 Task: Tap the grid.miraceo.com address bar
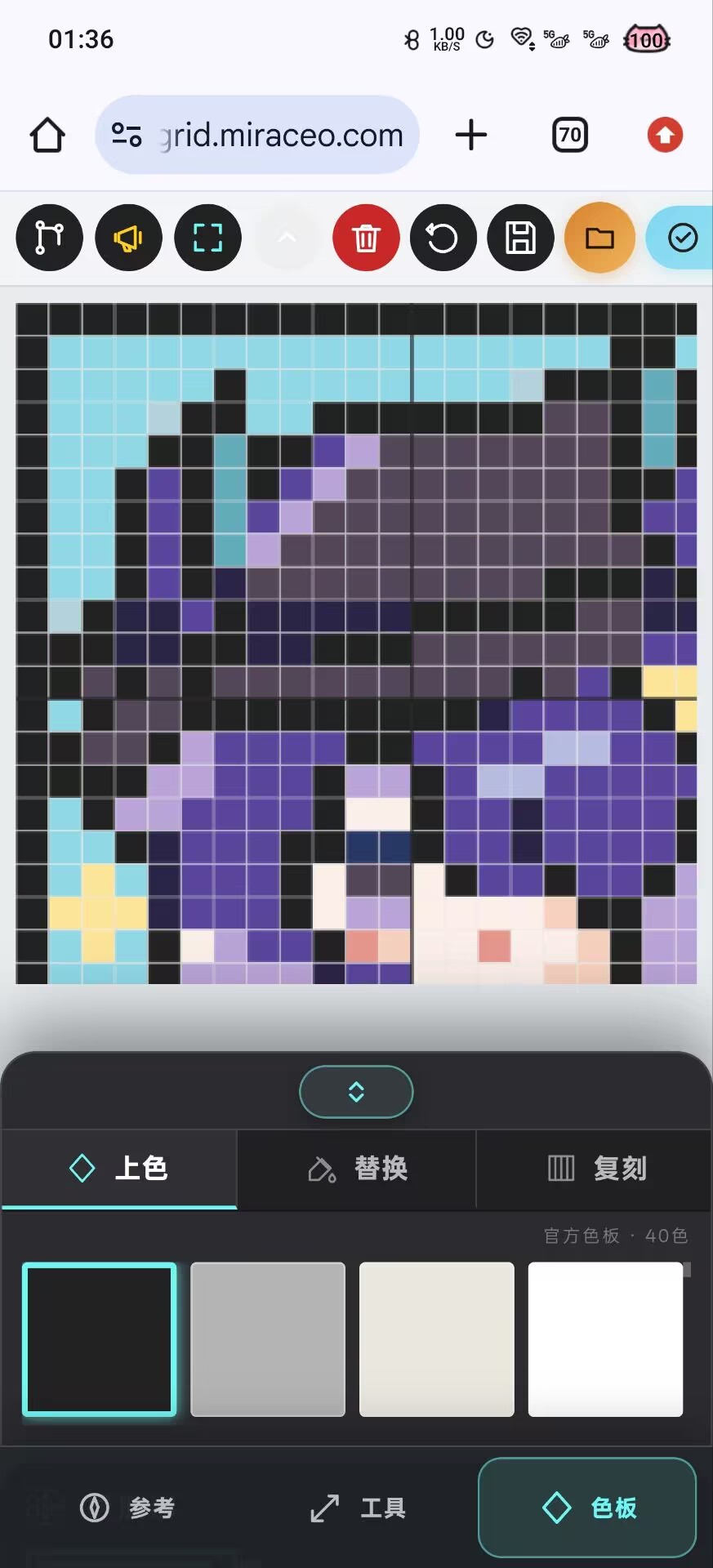point(257,135)
